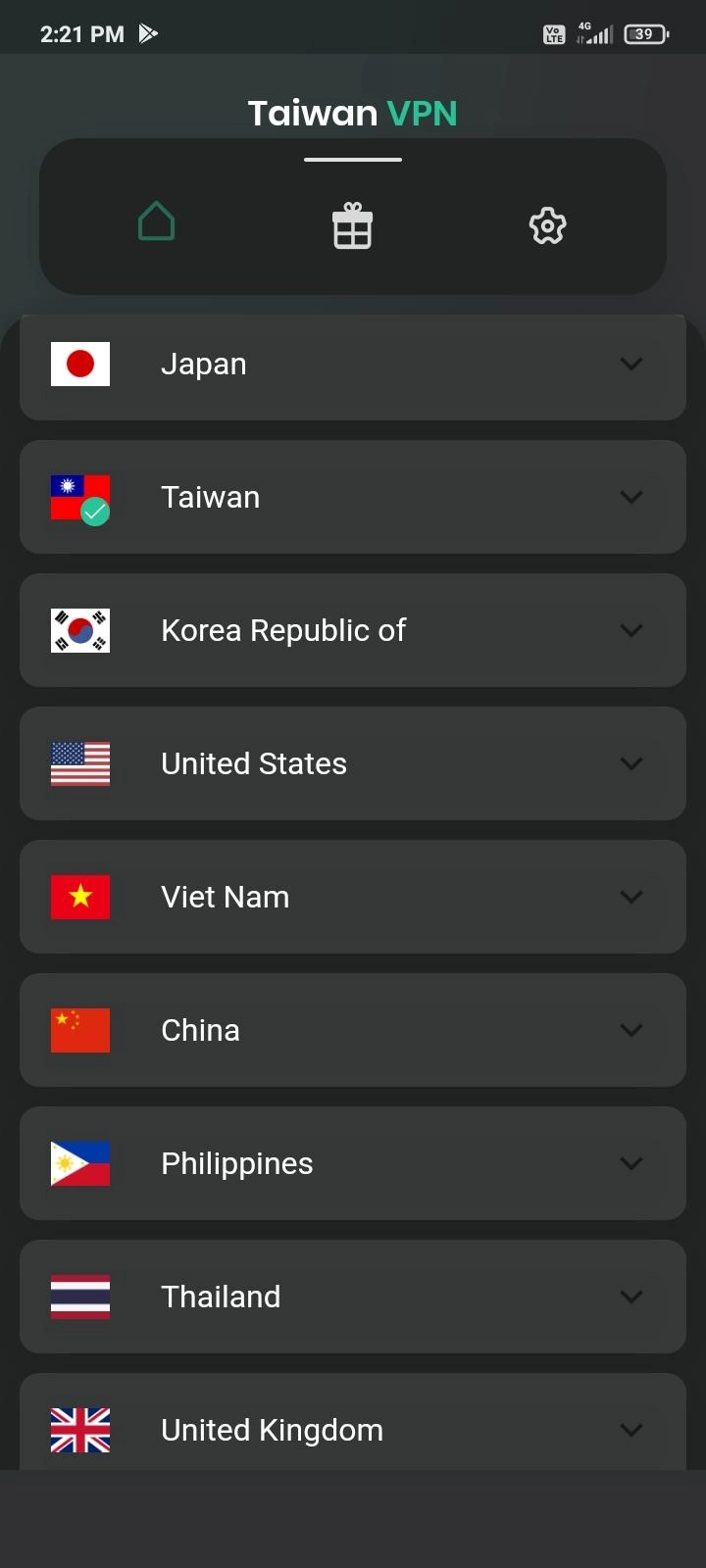Show servers for China
The height and width of the screenshot is (1568, 706).
tap(631, 1030)
